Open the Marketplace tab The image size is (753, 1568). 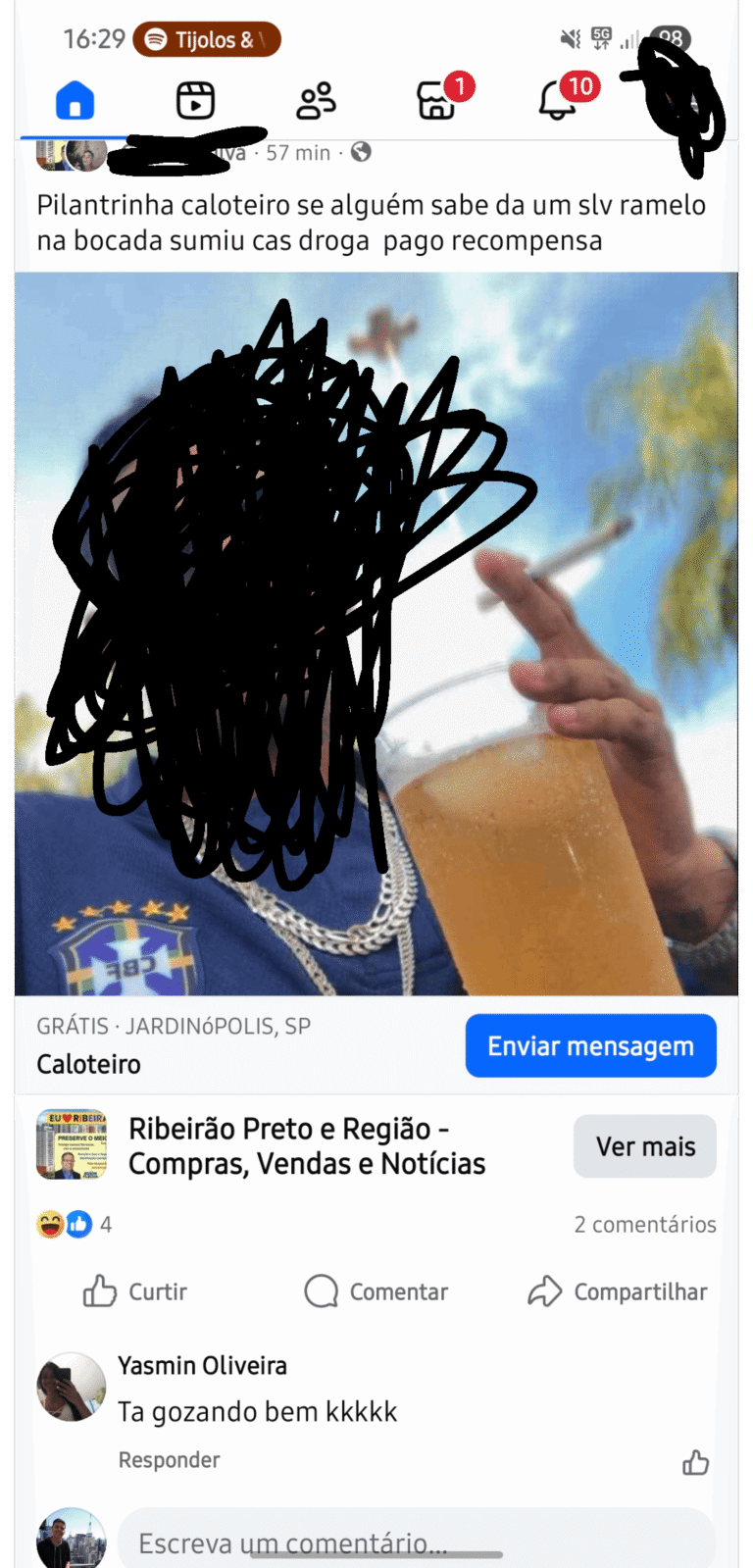436,100
